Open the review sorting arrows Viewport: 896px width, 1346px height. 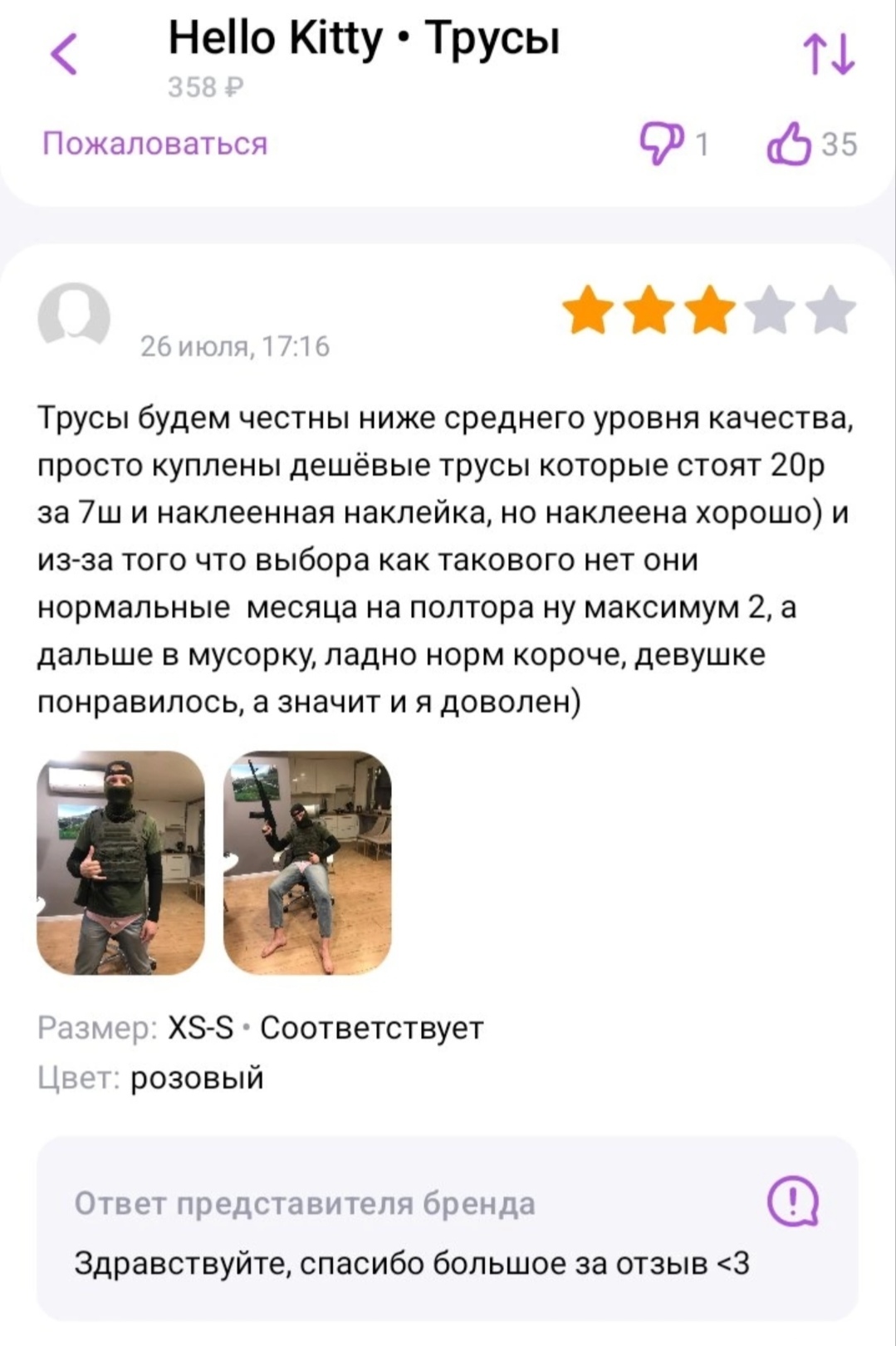pyautogui.click(x=828, y=55)
